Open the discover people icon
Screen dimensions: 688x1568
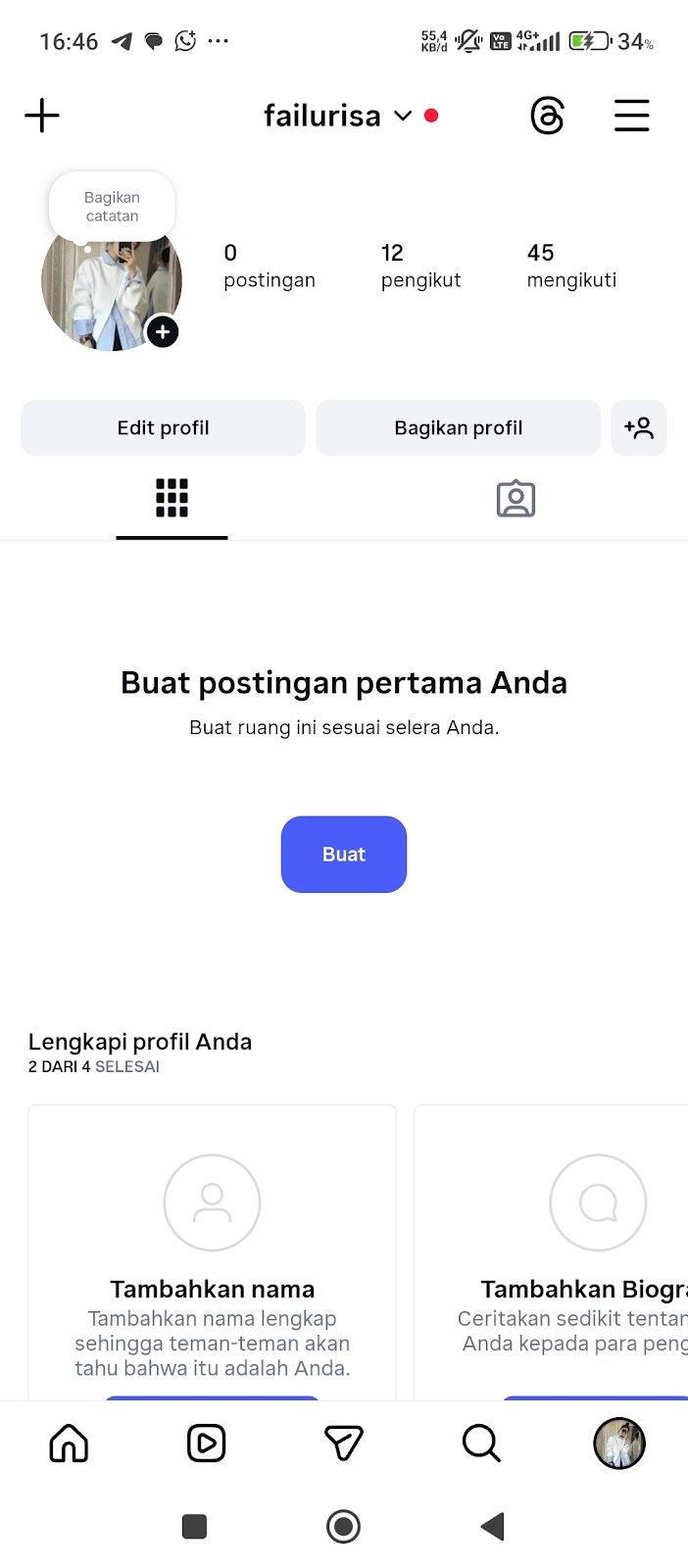coord(639,428)
